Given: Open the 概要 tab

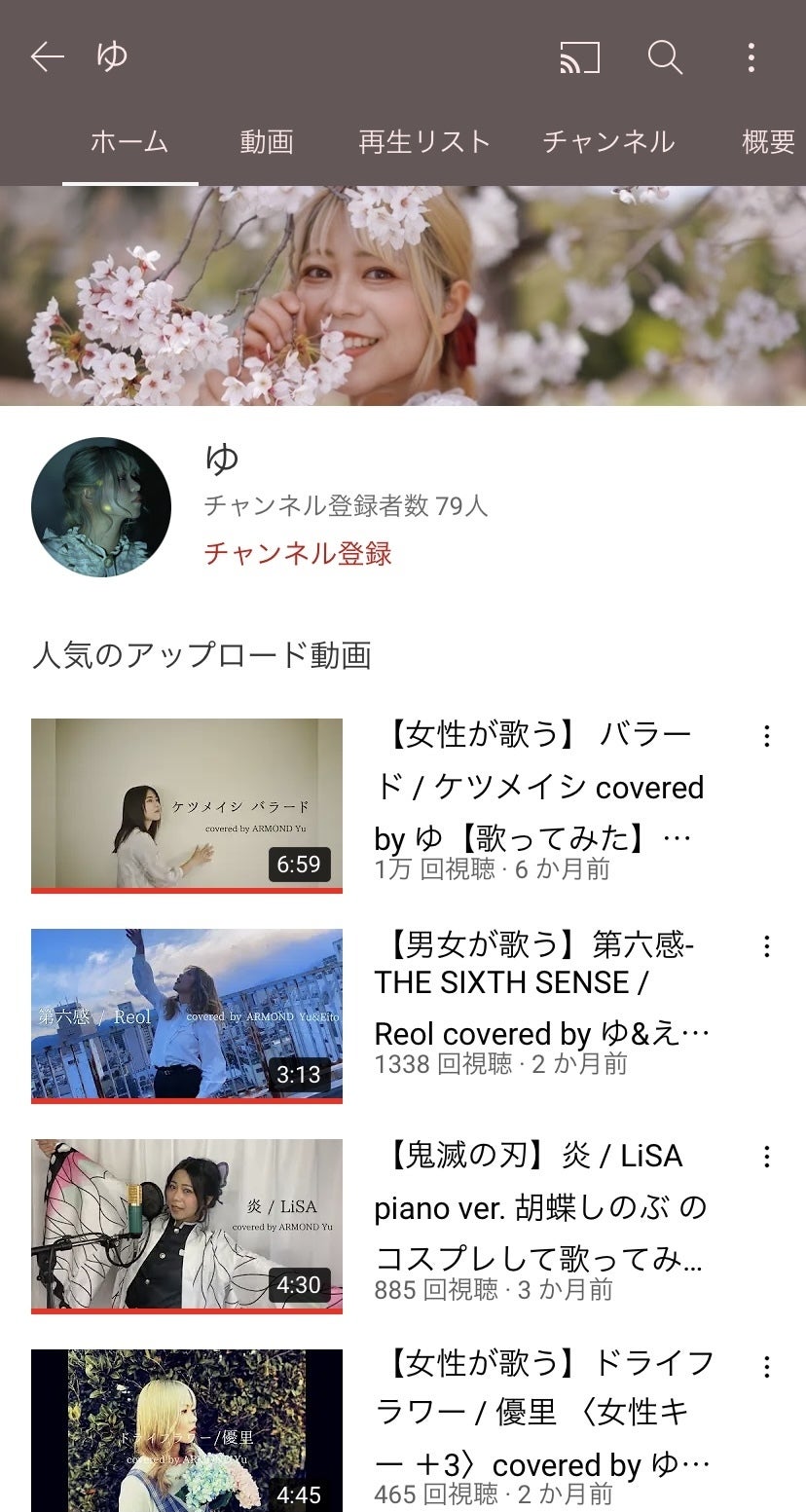Looking at the screenshot, I should [768, 142].
